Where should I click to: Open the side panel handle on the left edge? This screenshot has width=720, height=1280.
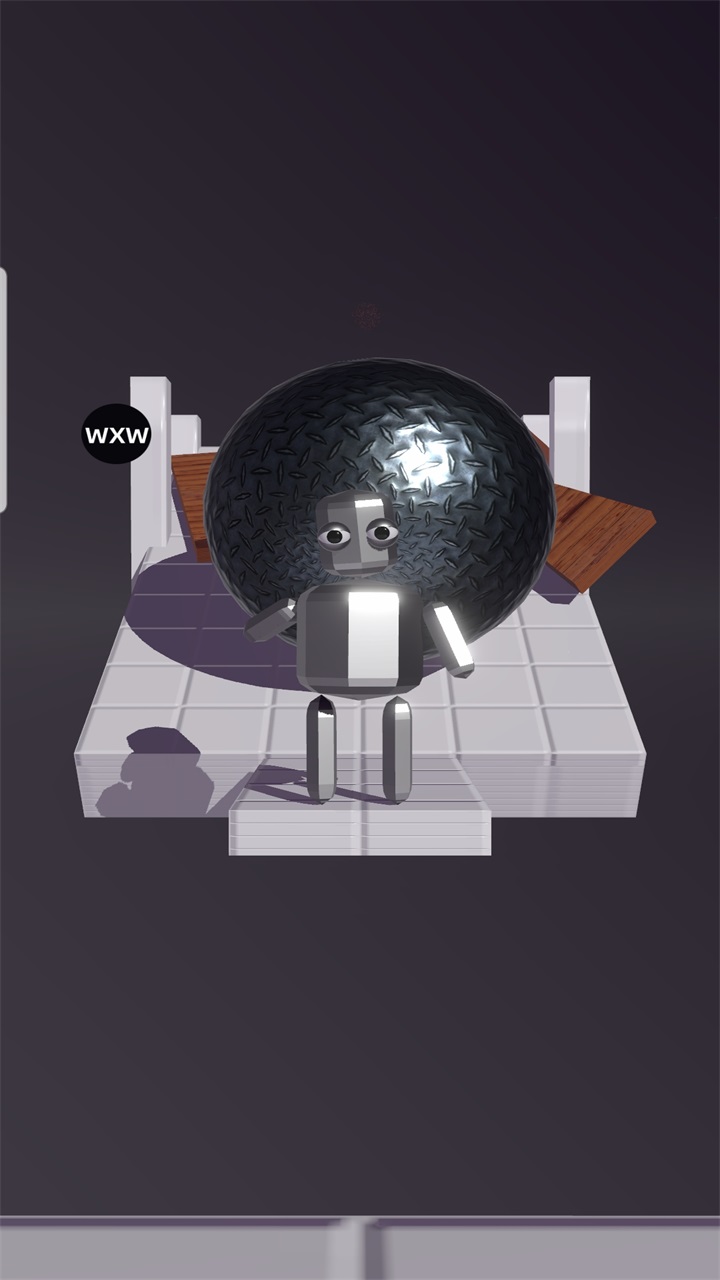[x=3, y=390]
